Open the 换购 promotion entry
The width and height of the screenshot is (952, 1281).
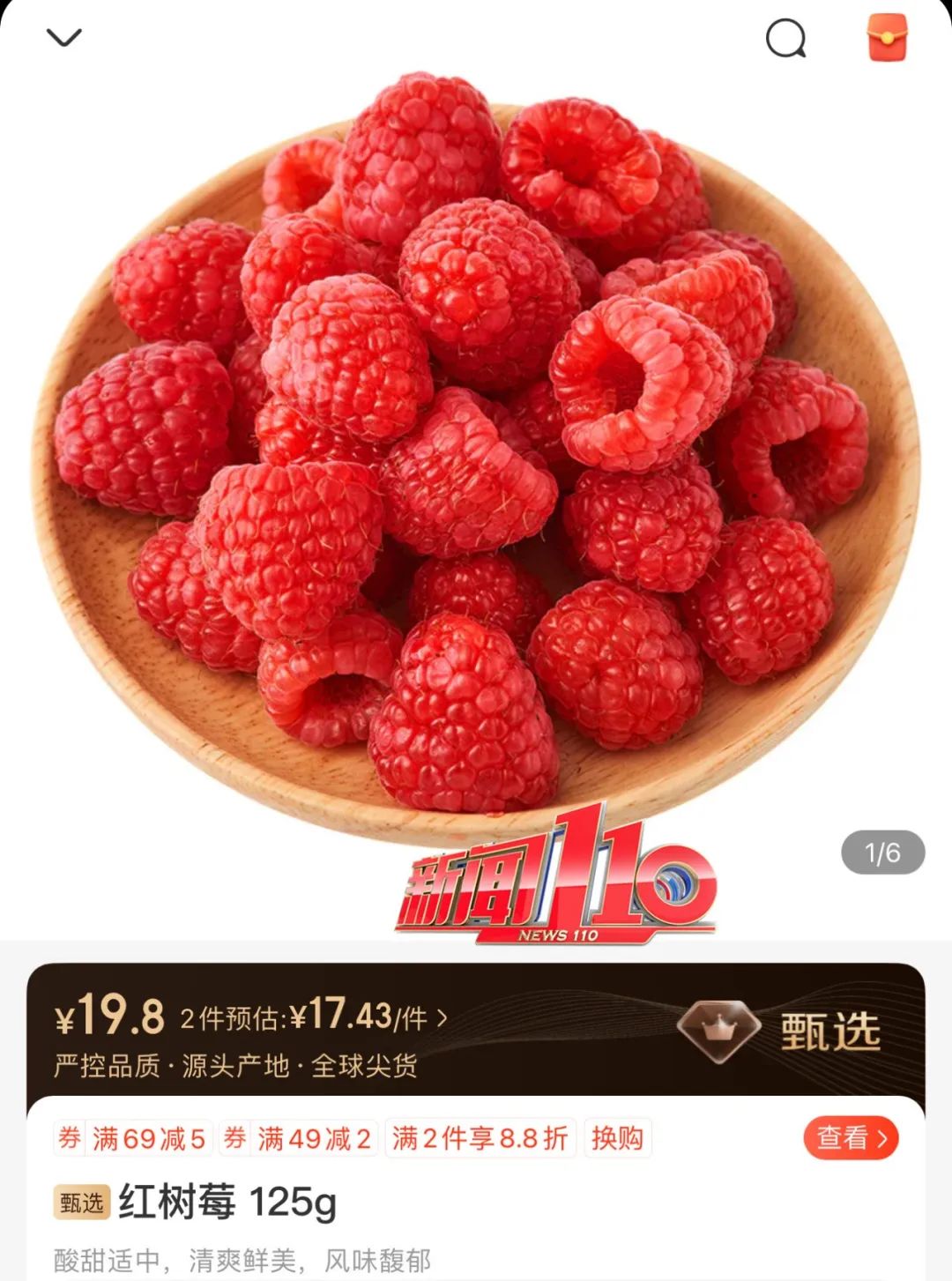617,1138
